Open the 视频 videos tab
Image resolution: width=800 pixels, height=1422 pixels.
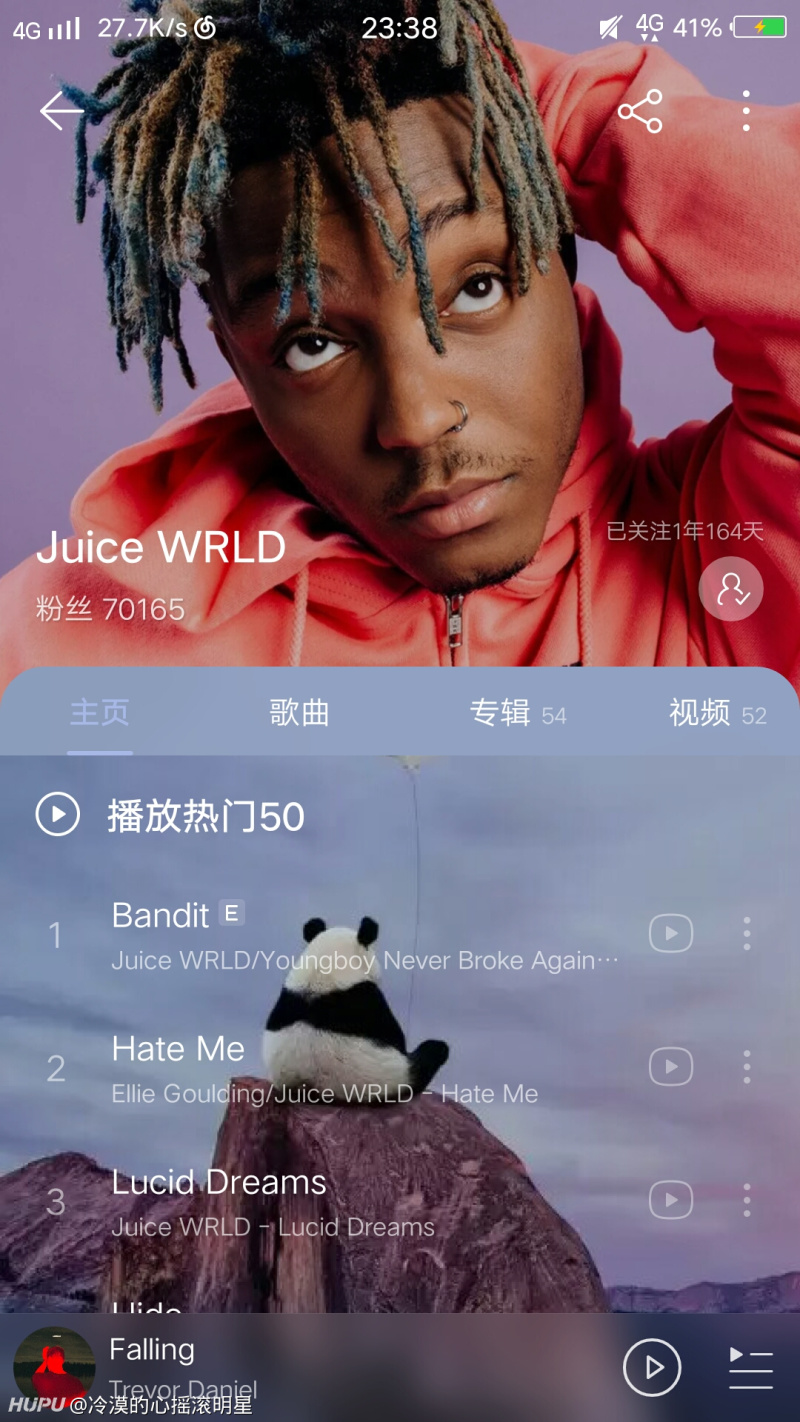pyautogui.click(x=700, y=713)
